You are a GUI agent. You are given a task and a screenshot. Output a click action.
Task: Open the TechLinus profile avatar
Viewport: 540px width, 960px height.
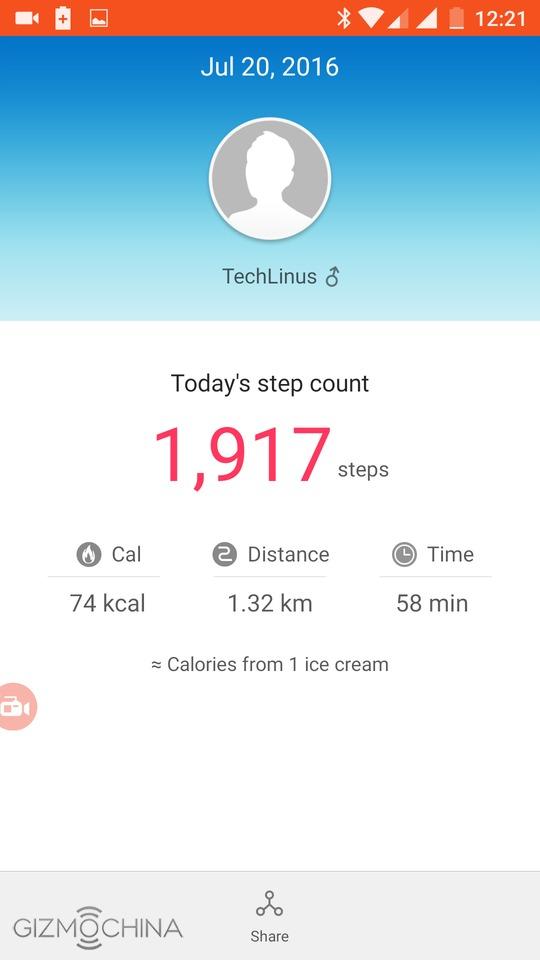click(x=270, y=179)
